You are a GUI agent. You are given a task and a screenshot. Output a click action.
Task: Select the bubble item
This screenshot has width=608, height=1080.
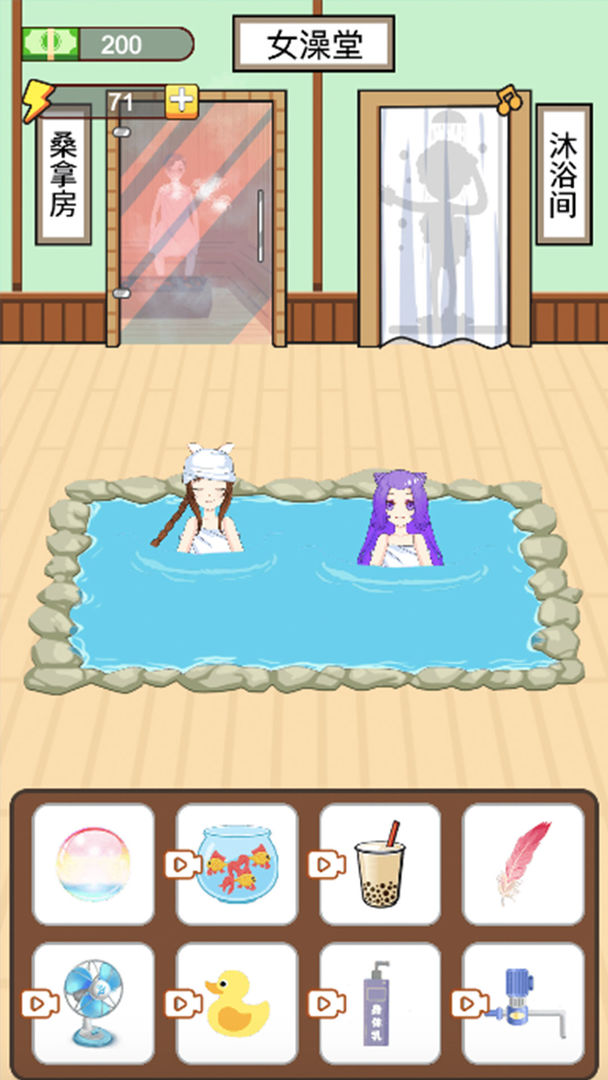(93, 863)
